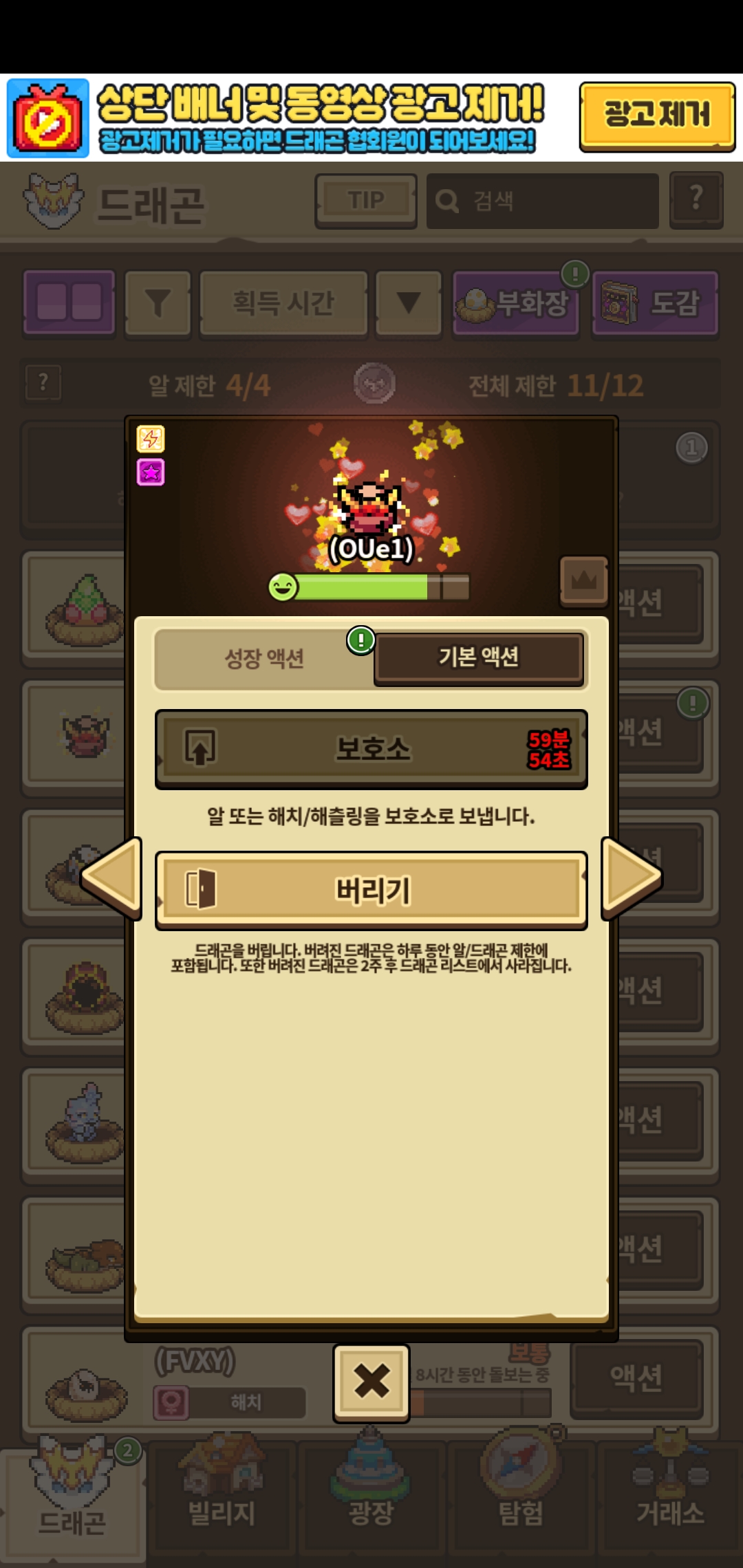Send the dragon to 보호소
Image resolution: width=743 pixels, height=1568 pixels.
click(x=371, y=749)
